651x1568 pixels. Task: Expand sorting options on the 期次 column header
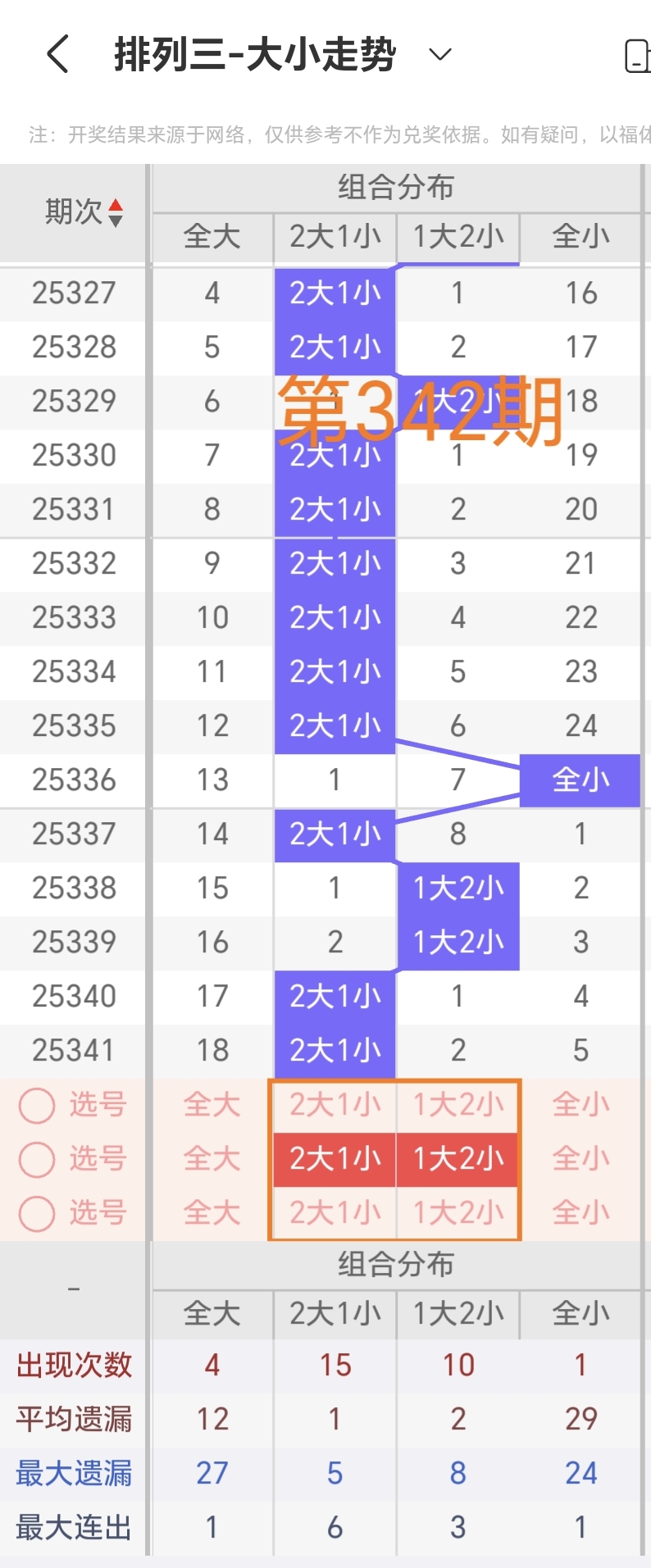tap(117, 213)
